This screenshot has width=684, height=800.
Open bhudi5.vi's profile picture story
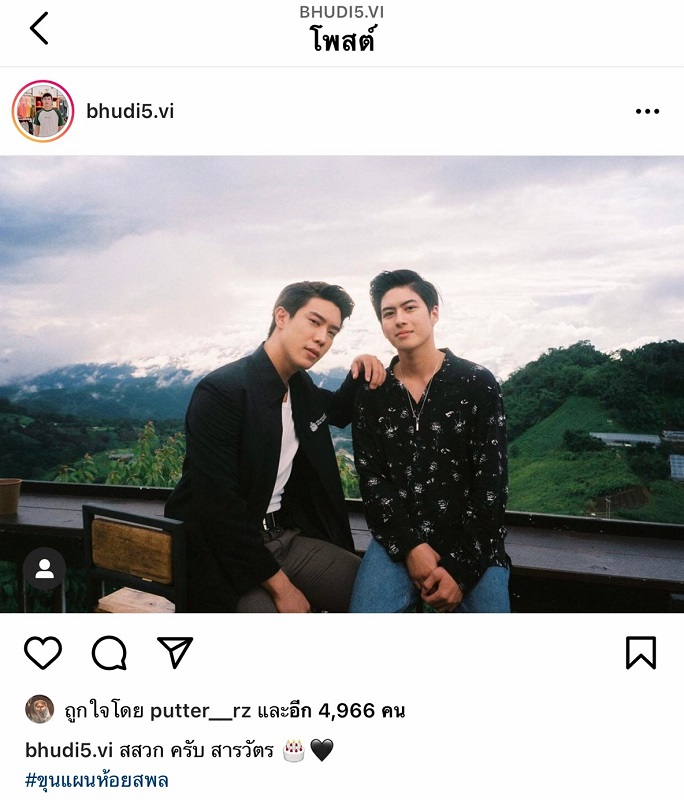pyautogui.click(x=43, y=111)
